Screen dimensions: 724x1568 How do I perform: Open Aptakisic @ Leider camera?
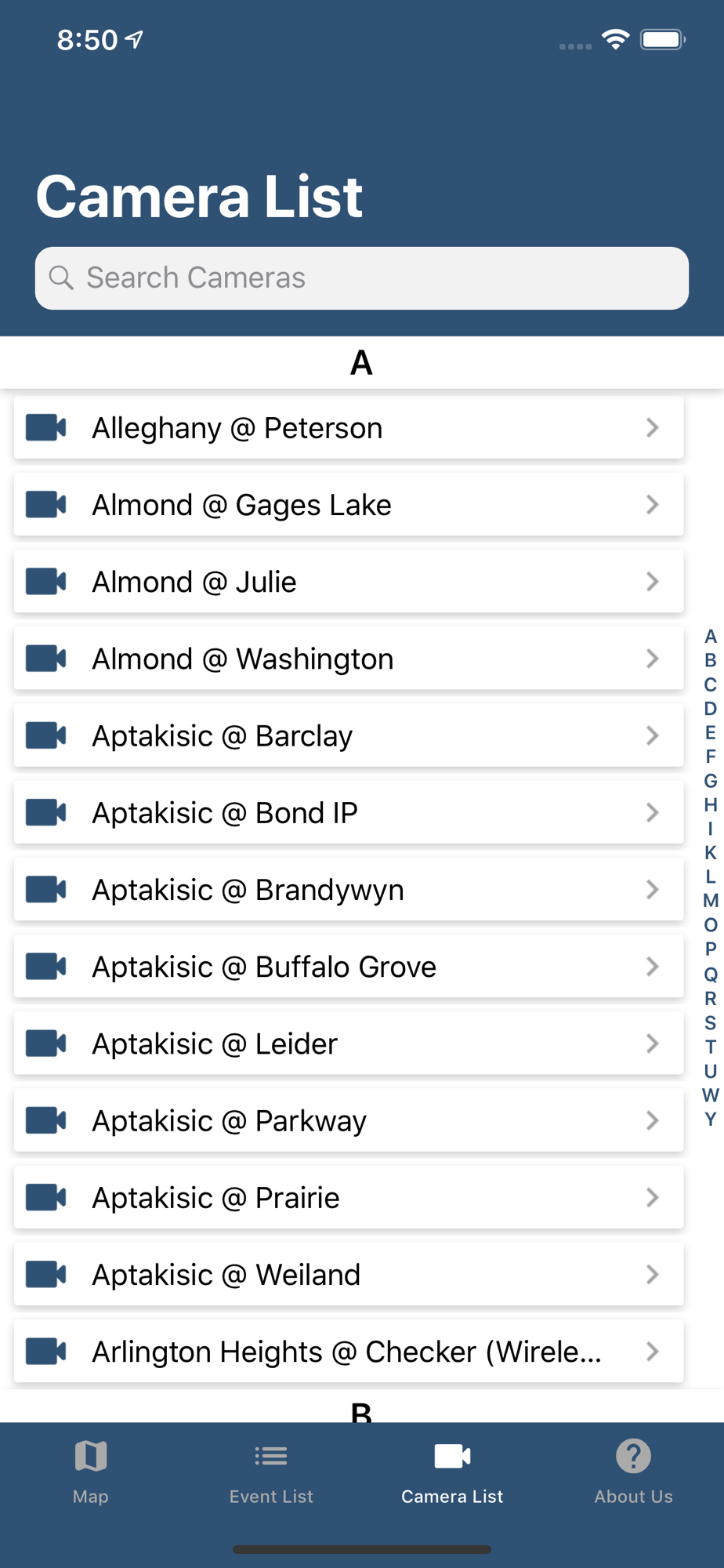(x=349, y=1044)
